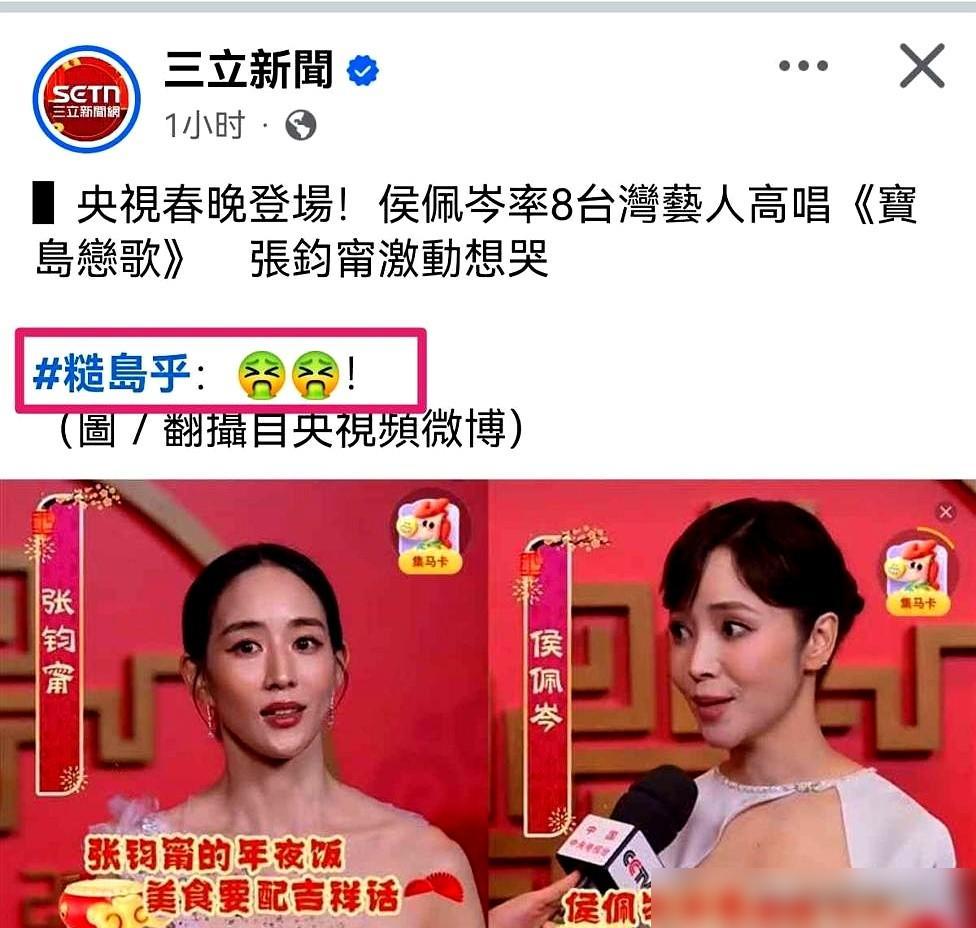The image size is (976, 928).
Task: Open the post's three-dot overflow menu
Action: click(x=803, y=67)
